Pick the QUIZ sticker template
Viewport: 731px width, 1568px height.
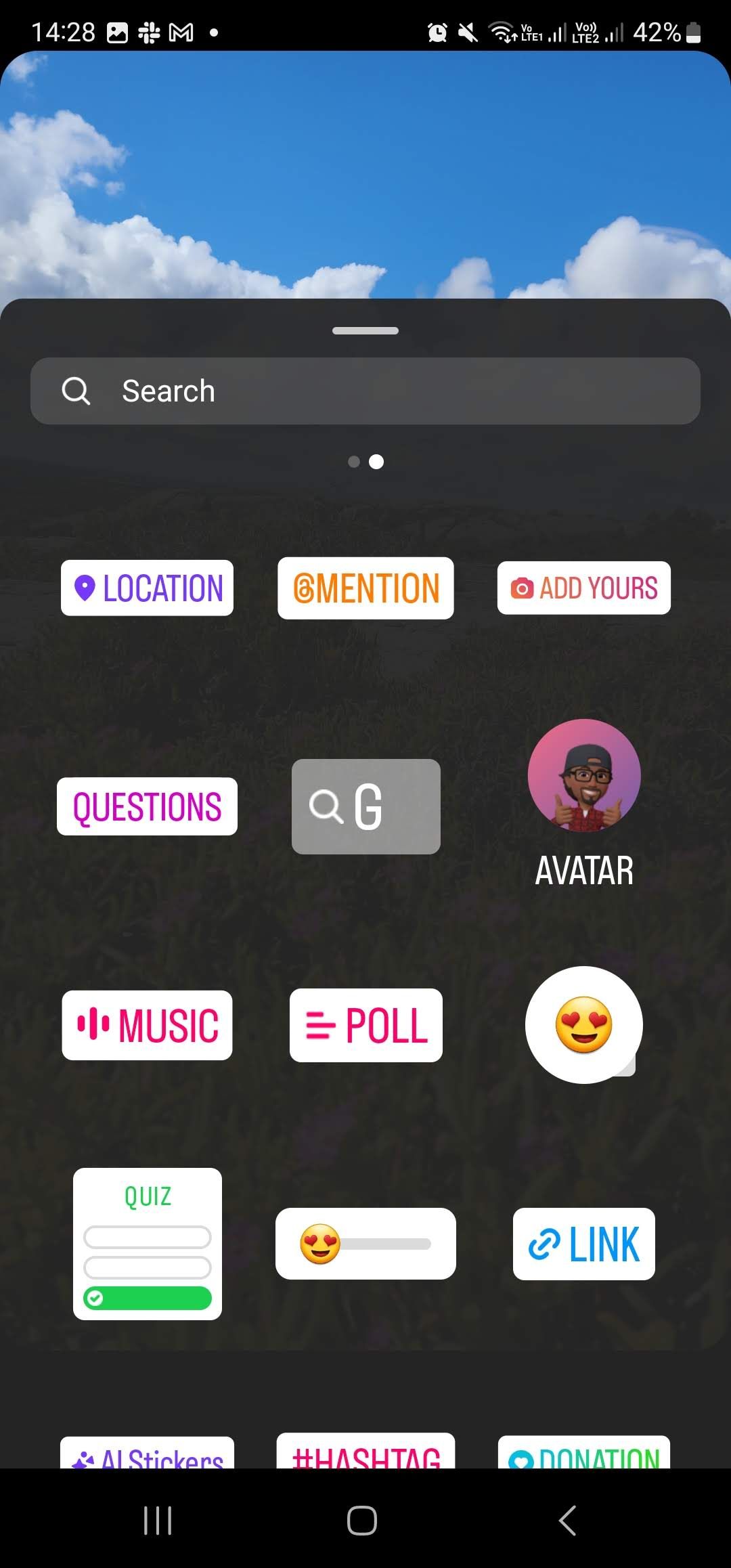point(147,1244)
